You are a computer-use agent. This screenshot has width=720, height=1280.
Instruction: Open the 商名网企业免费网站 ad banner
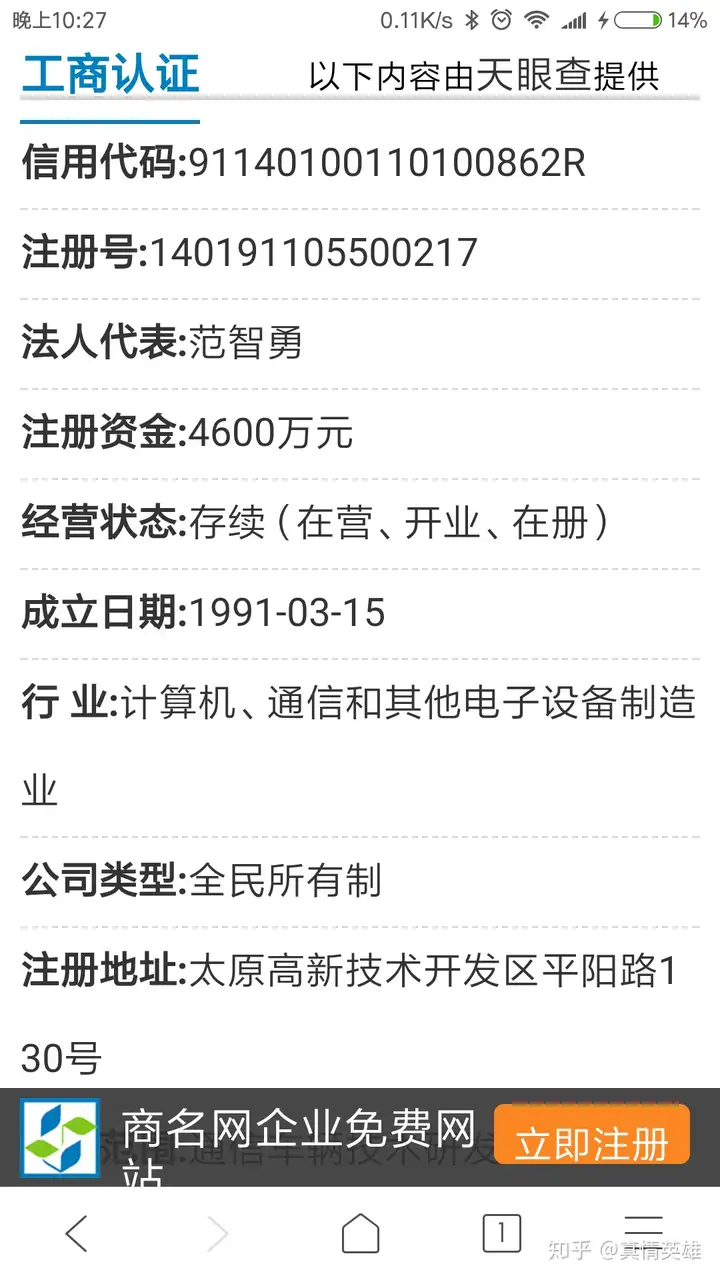click(x=360, y=1138)
